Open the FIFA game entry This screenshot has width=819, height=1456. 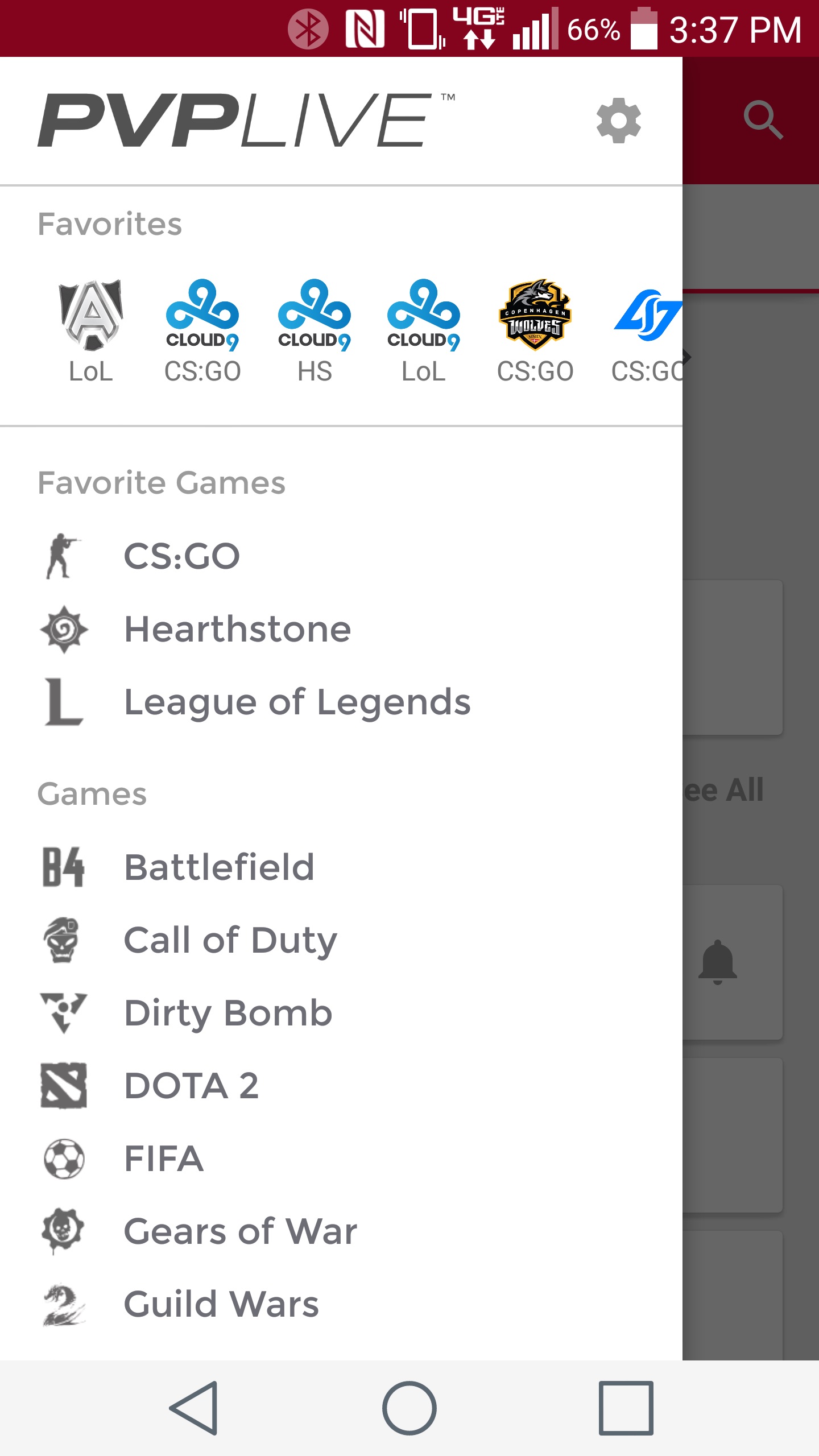click(164, 1159)
